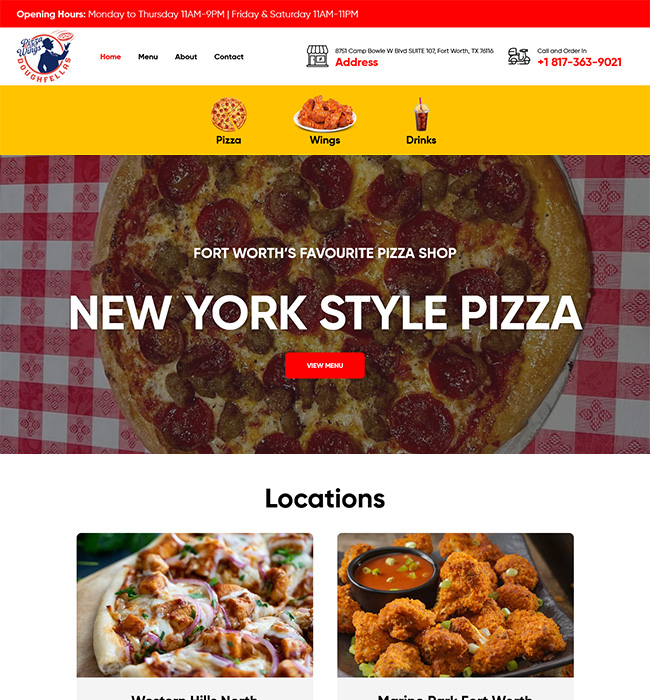Open the Western Hills North location card

[x=195, y=610]
